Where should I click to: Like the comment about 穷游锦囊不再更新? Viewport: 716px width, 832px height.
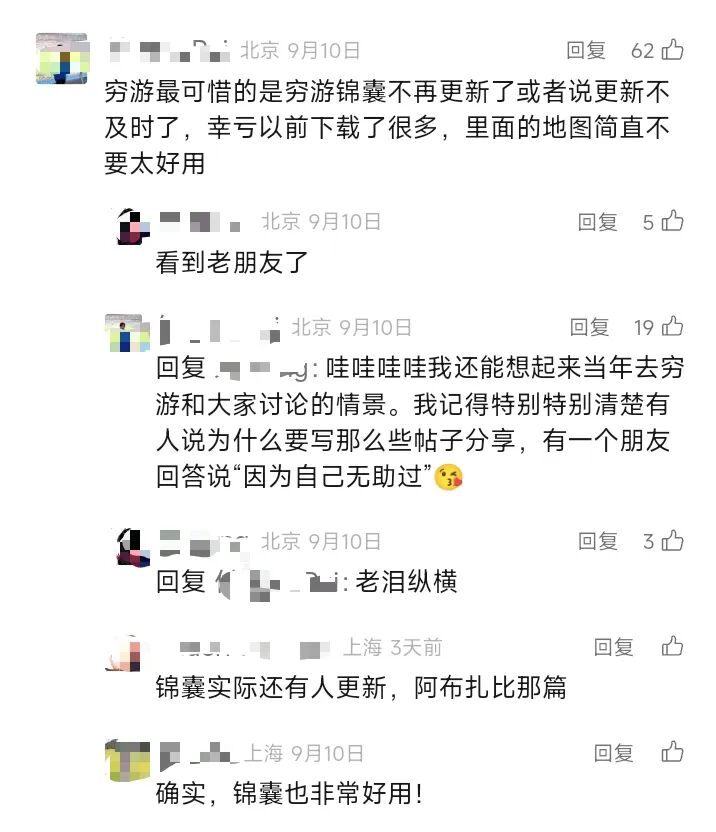(673, 49)
